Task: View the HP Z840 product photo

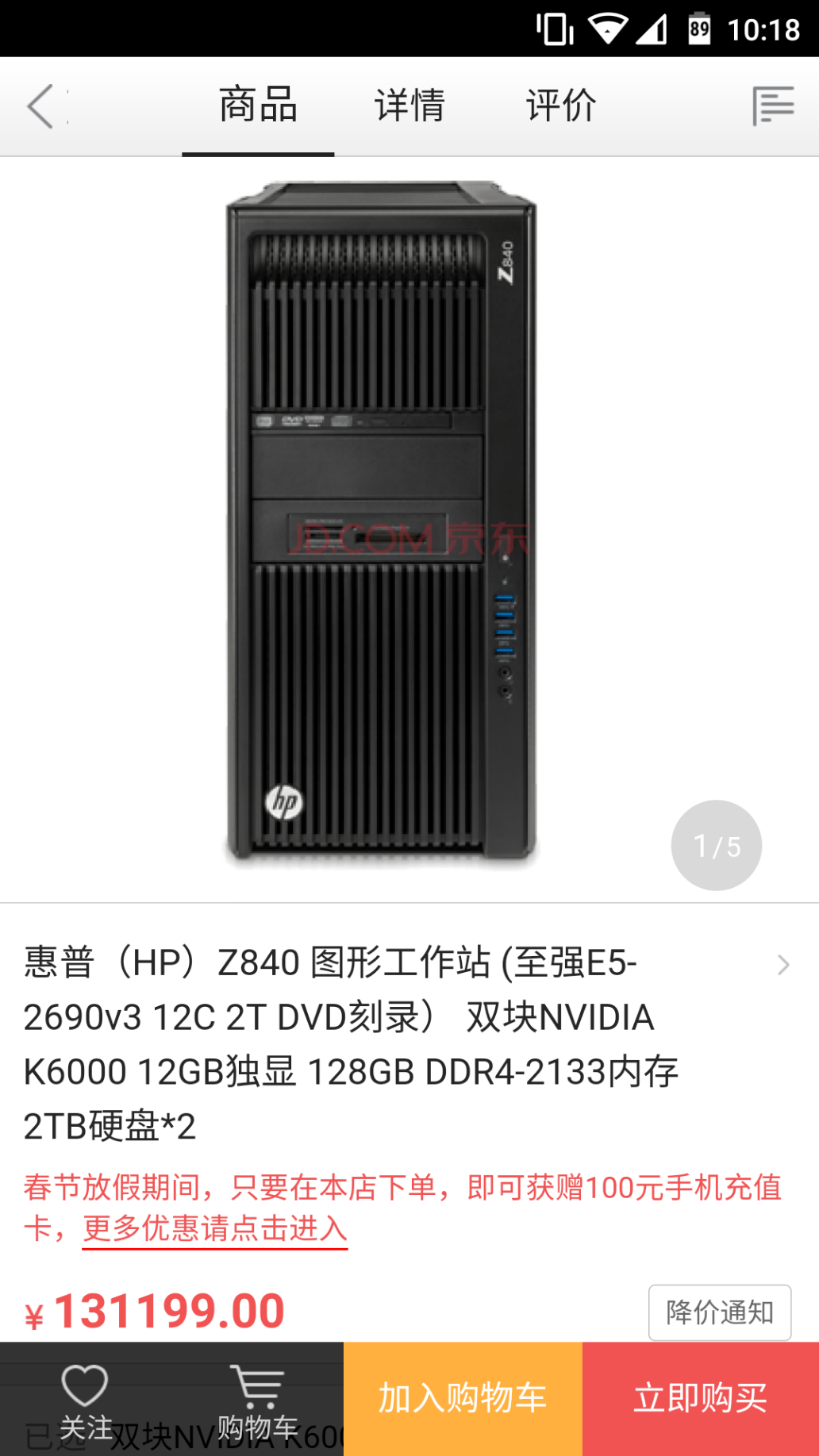Action: click(x=381, y=524)
